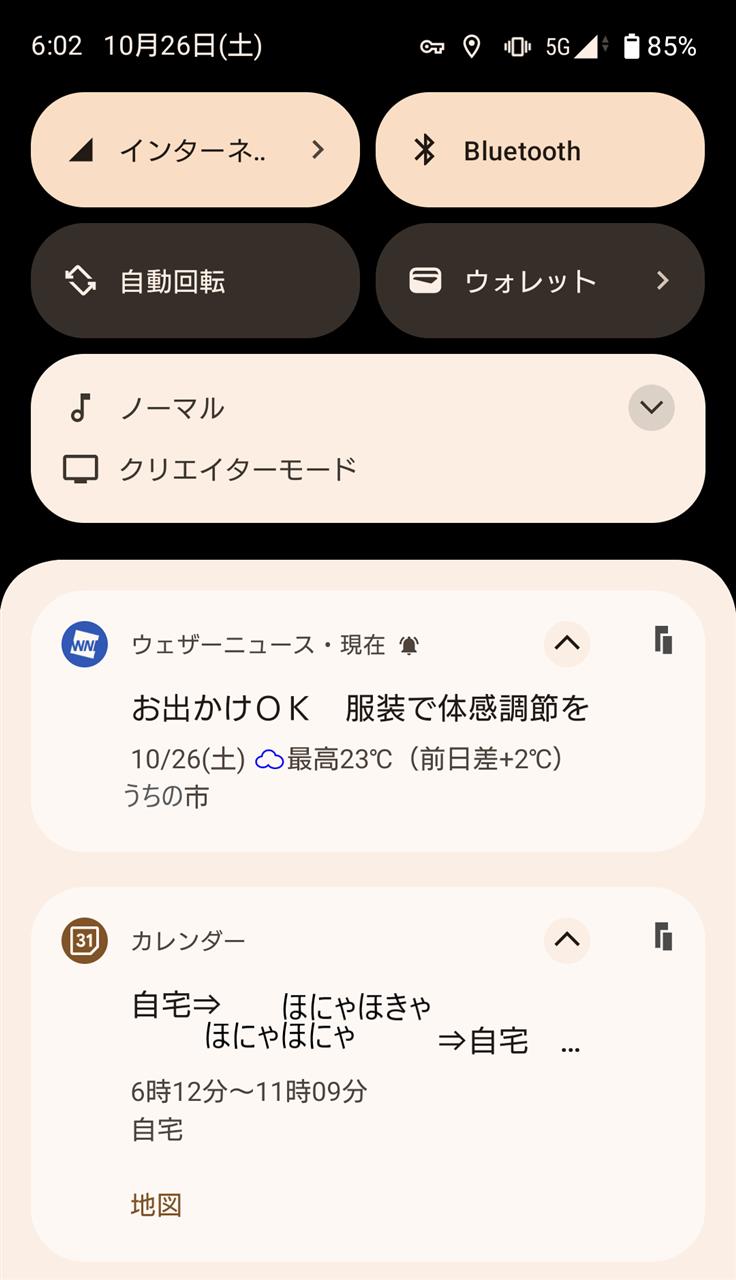The width and height of the screenshot is (736, 1280).
Task: Tap the 地図 map action button
Action: (x=156, y=1205)
